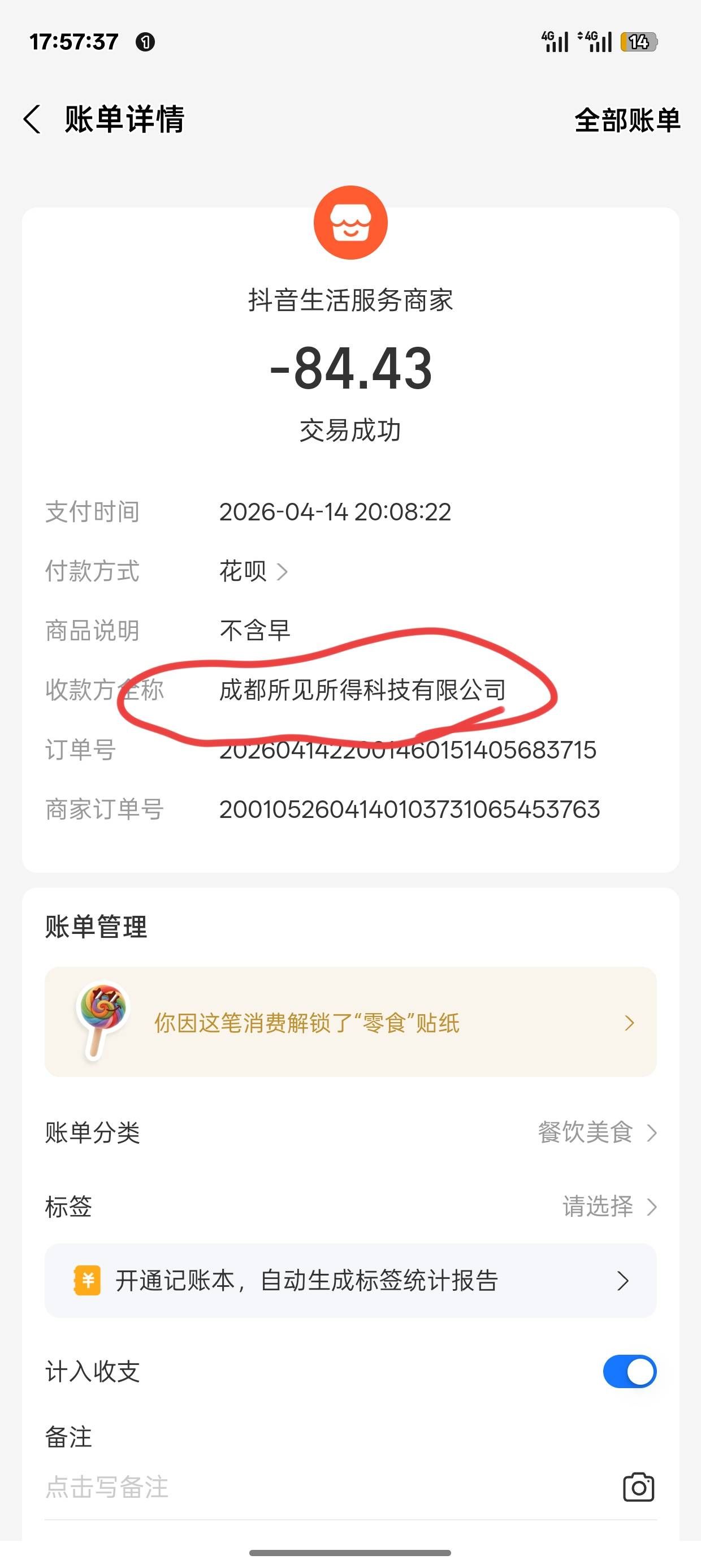Screen dimensions: 701x1568
Task: Open 全部账单 (all bills)
Action: [627, 120]
